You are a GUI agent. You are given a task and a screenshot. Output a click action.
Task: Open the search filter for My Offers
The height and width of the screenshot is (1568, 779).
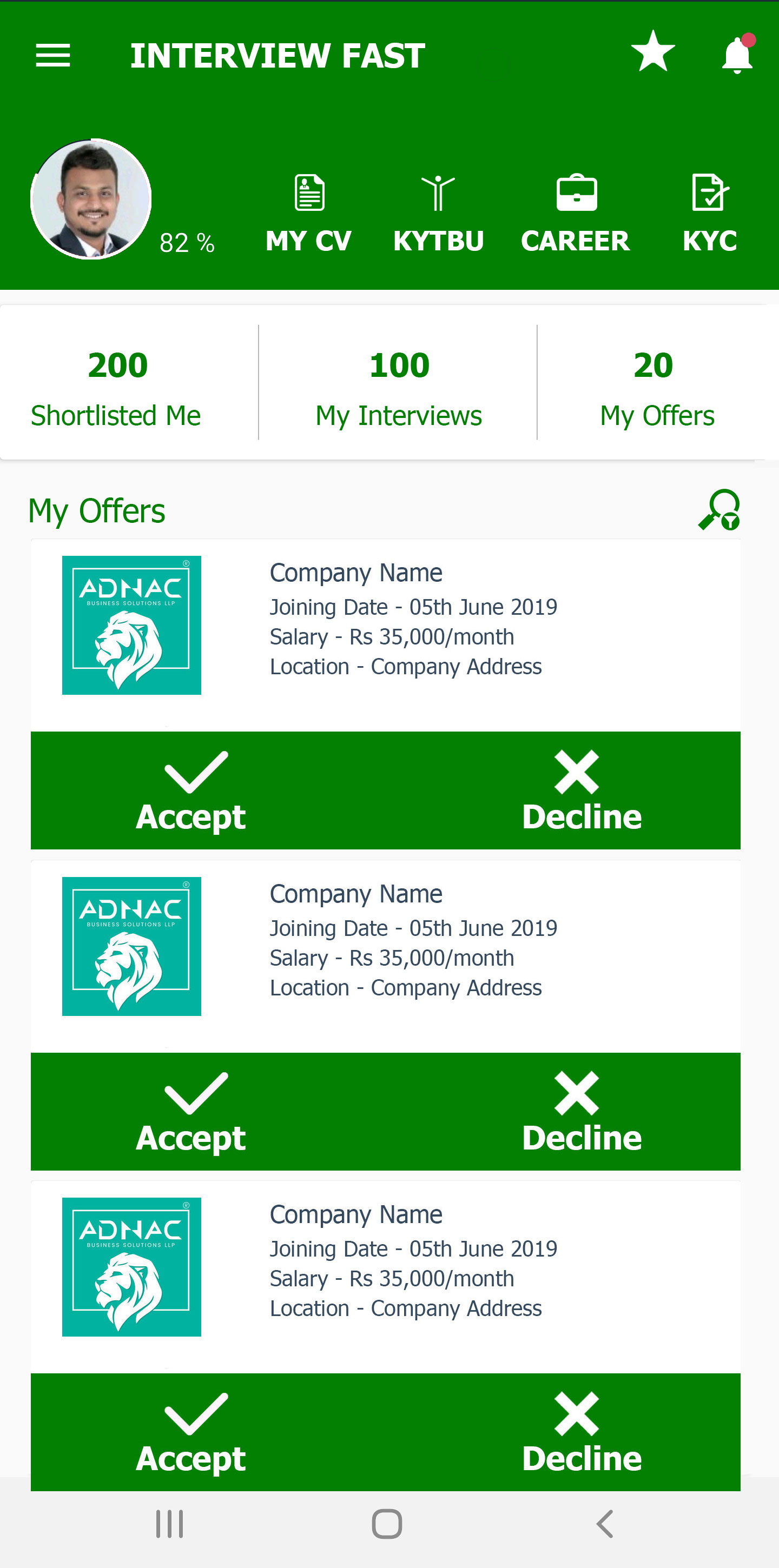(719, 509)
